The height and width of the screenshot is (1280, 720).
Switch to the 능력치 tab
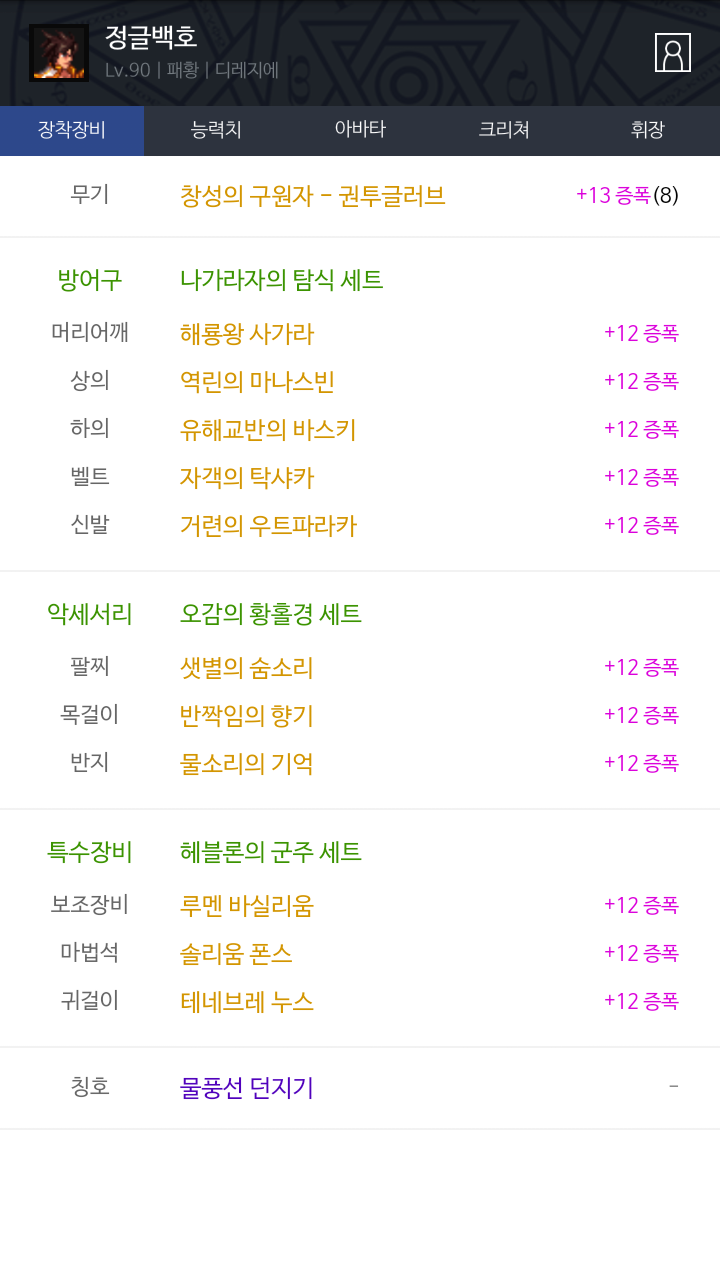tap(216, 130)
